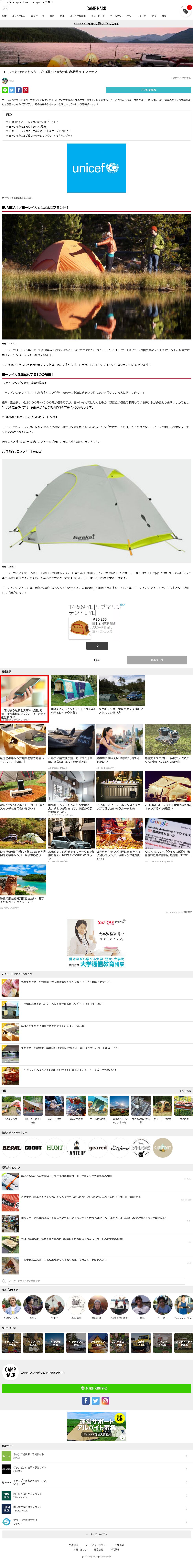Go to the next page button
Viewport: 193px width, 1568px height.
156,660
